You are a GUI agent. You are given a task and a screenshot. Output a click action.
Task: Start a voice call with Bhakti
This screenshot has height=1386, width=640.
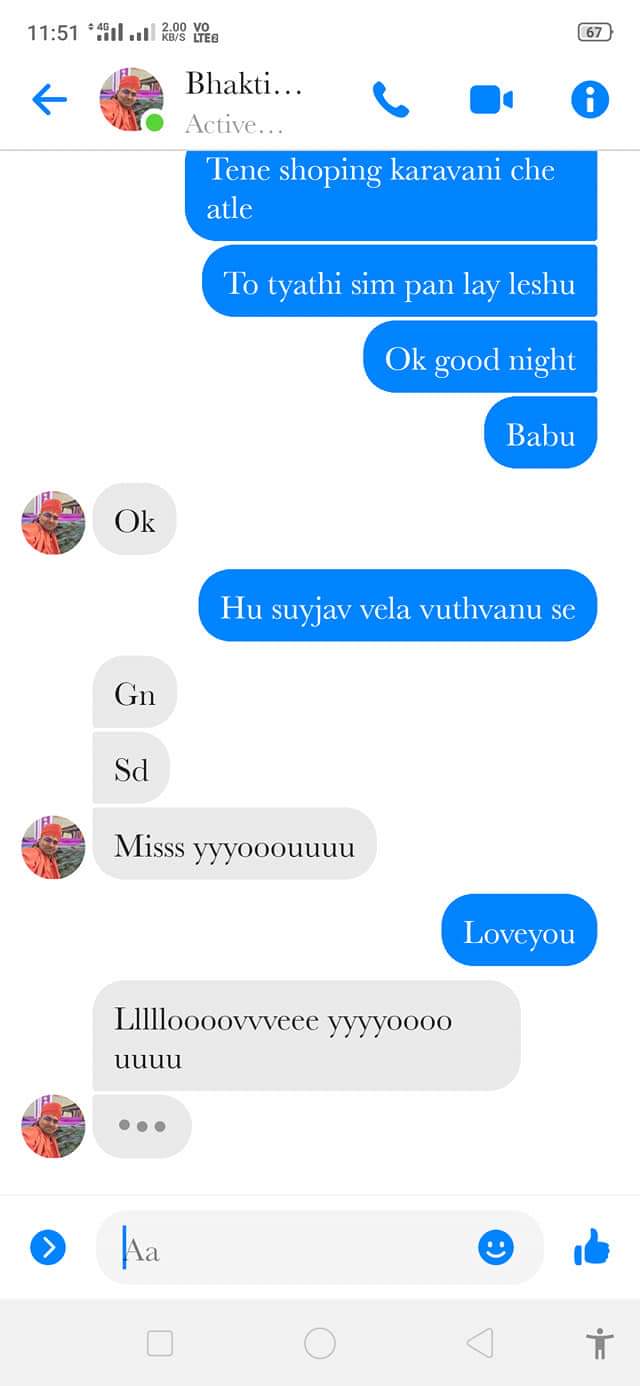click(391, 99)
